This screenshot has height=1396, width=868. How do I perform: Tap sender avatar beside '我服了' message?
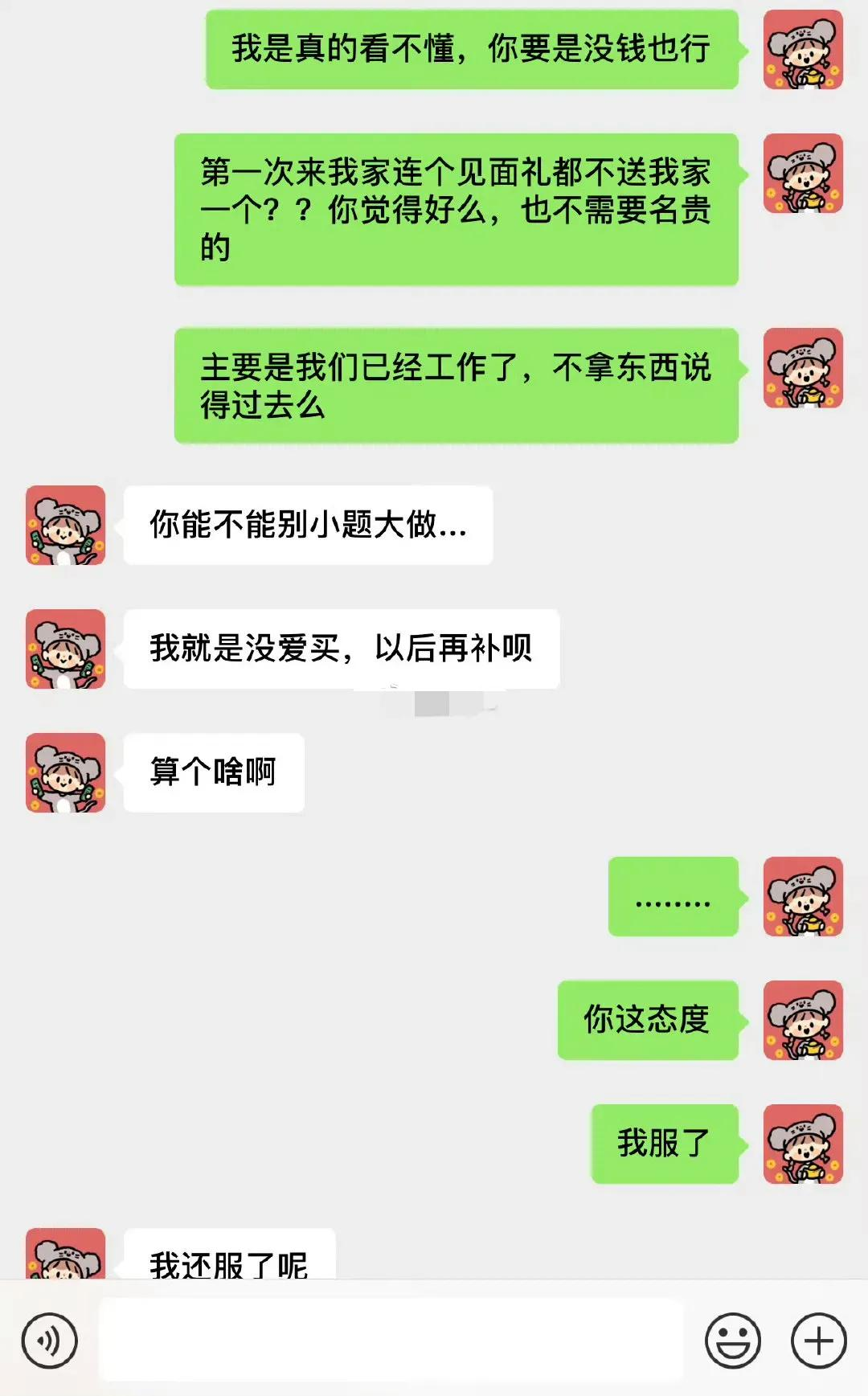click(802, 1144)
